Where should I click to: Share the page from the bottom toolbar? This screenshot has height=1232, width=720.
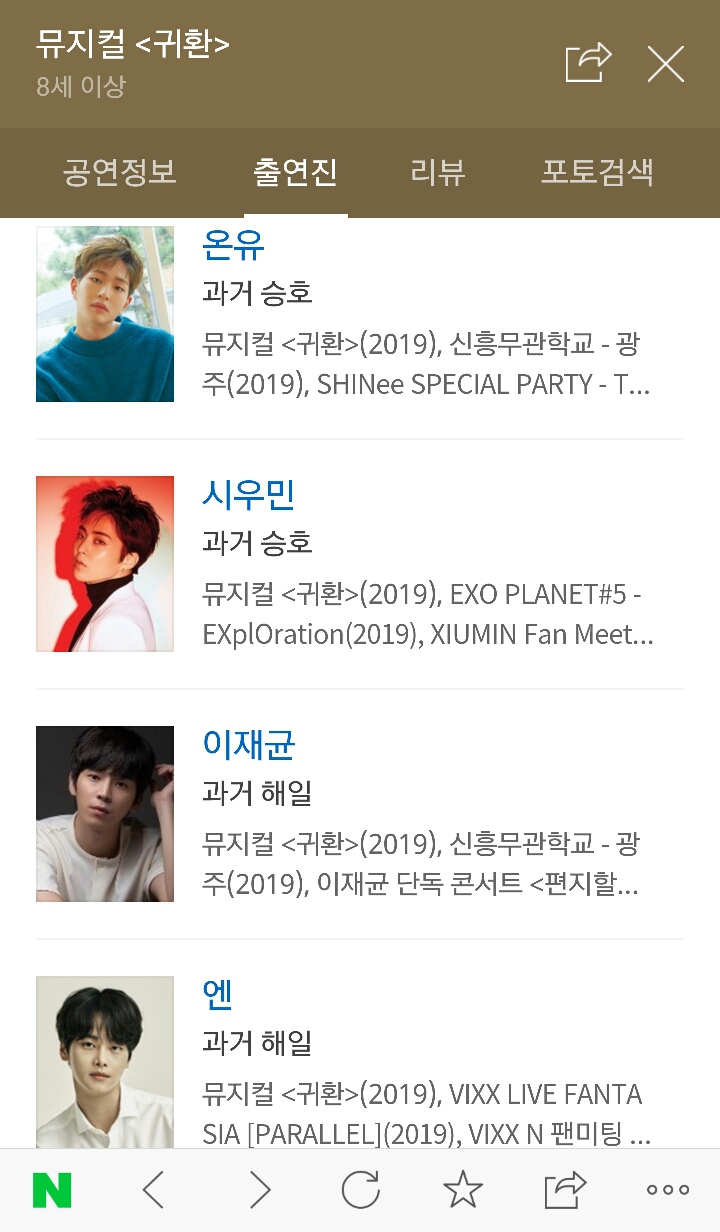tap(565, 1190)
